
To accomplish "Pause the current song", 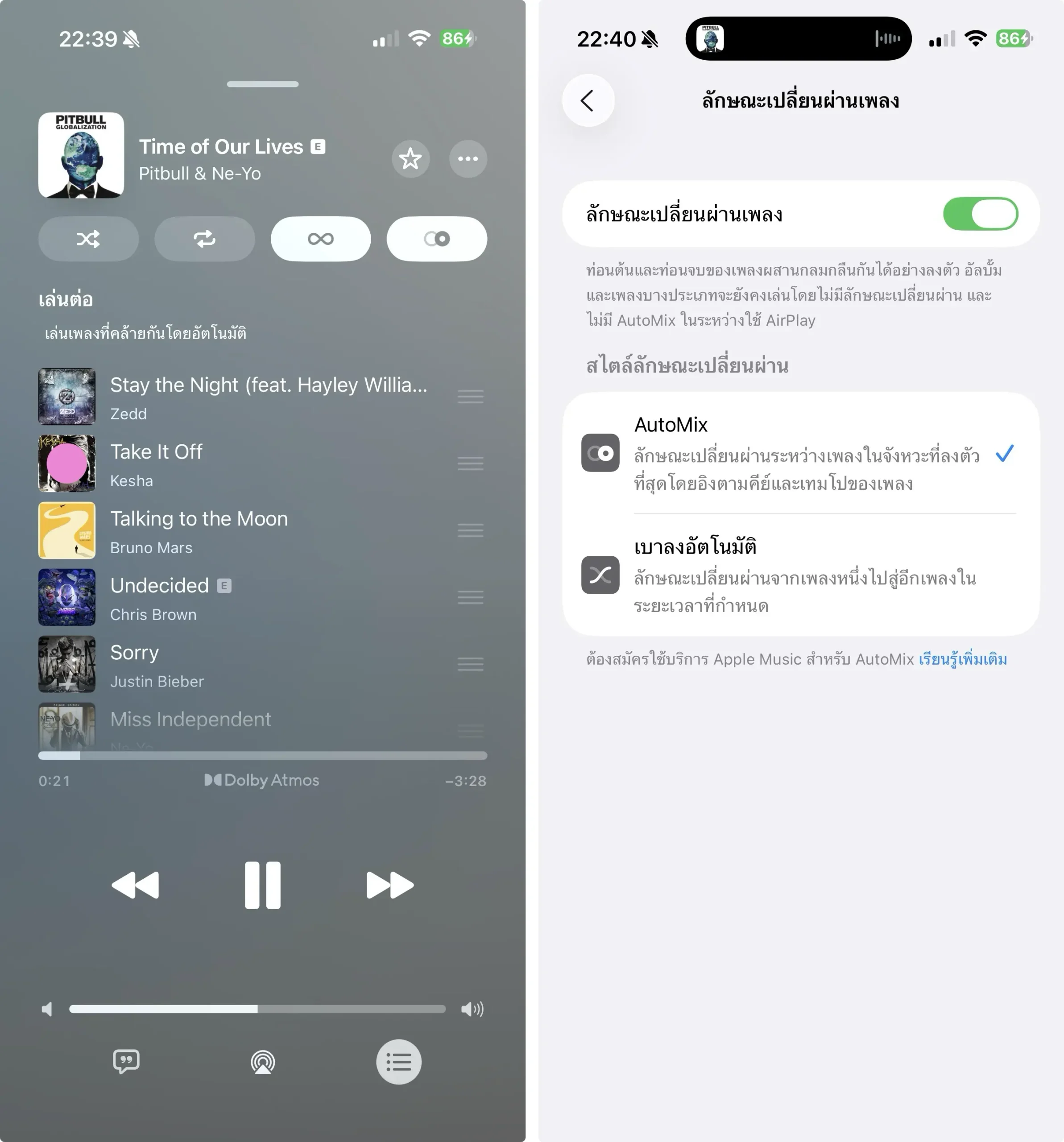I will click(x=263, y=885).
